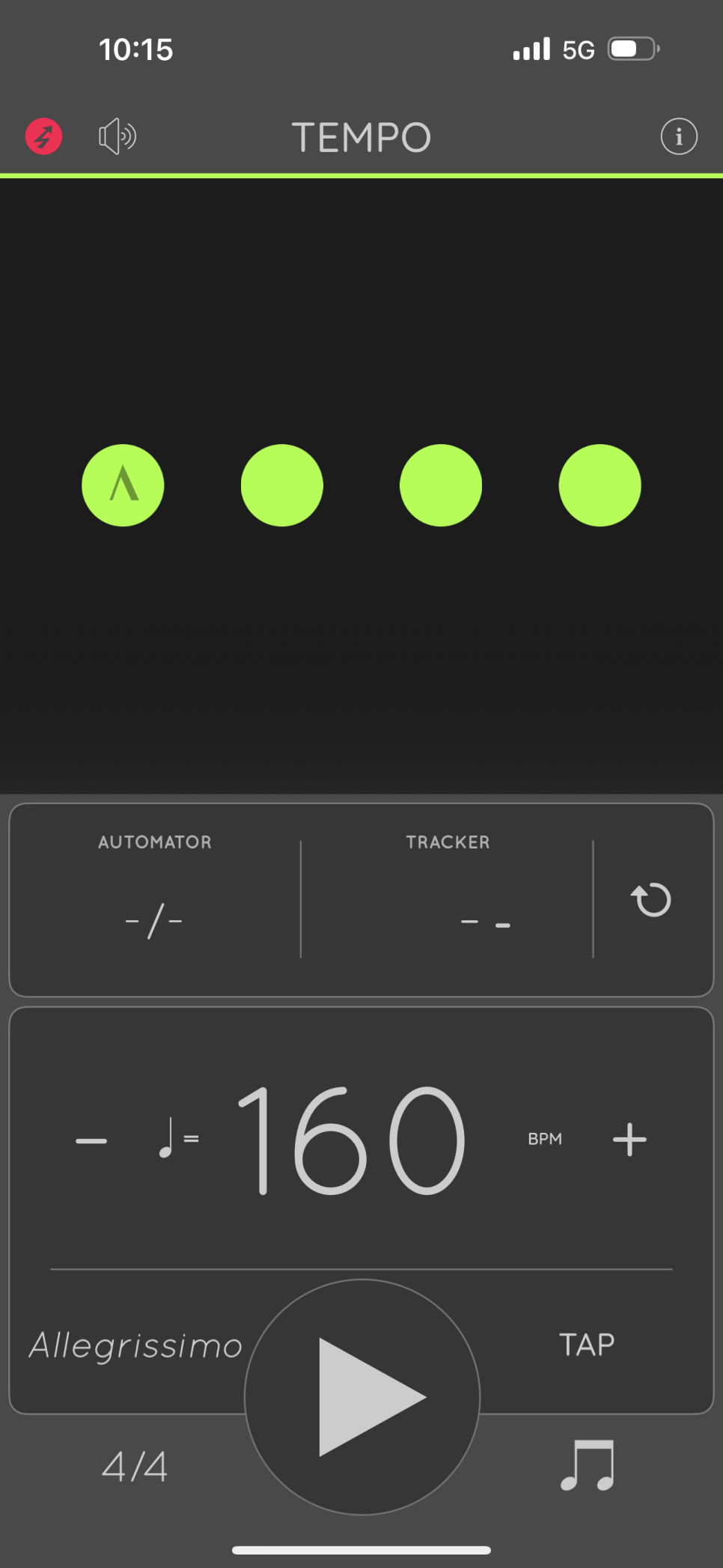
Task: Start the metronome with the play button
Action: (362, 1397)
